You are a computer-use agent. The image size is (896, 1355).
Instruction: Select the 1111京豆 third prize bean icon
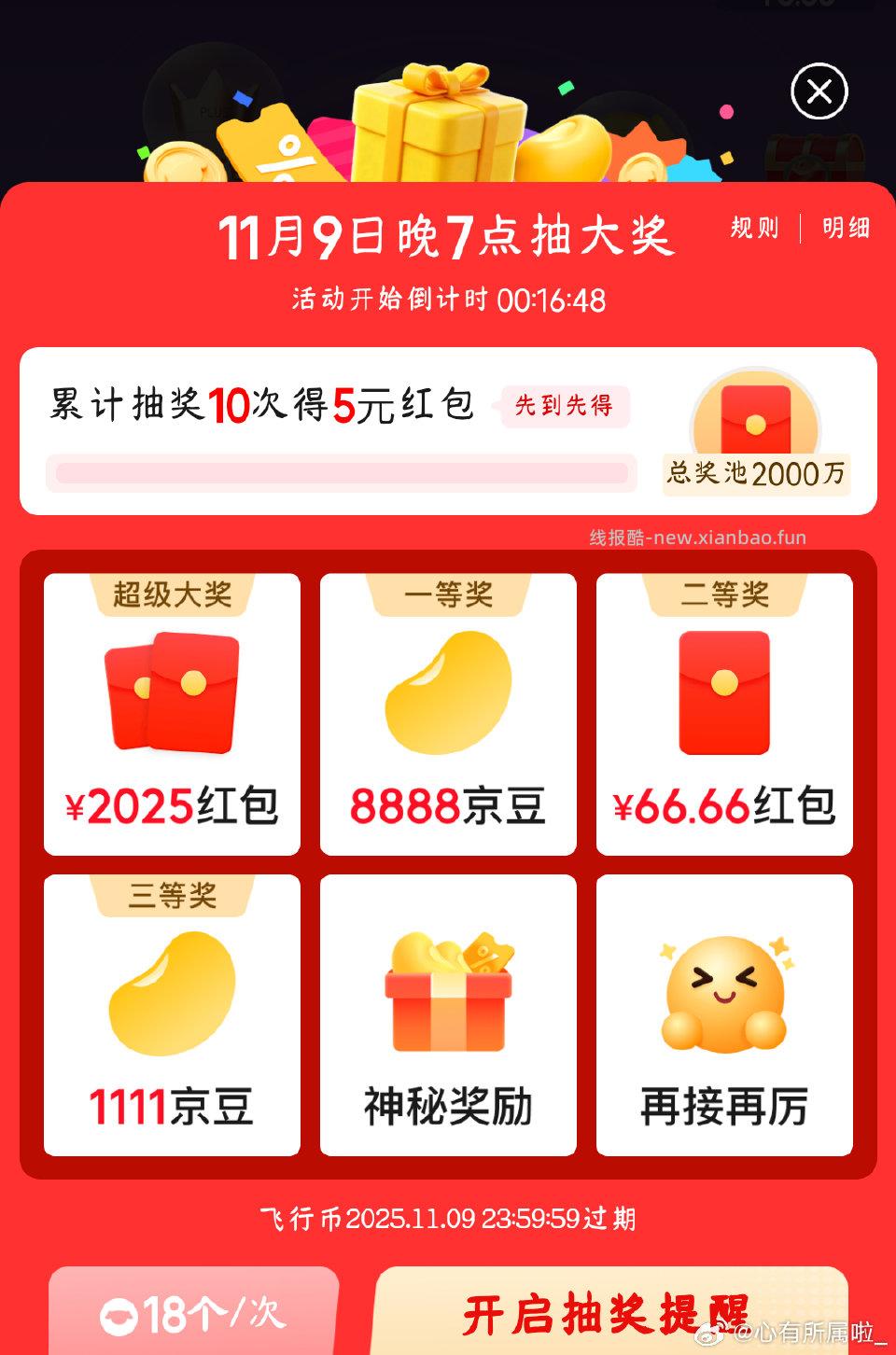(171, 994)
